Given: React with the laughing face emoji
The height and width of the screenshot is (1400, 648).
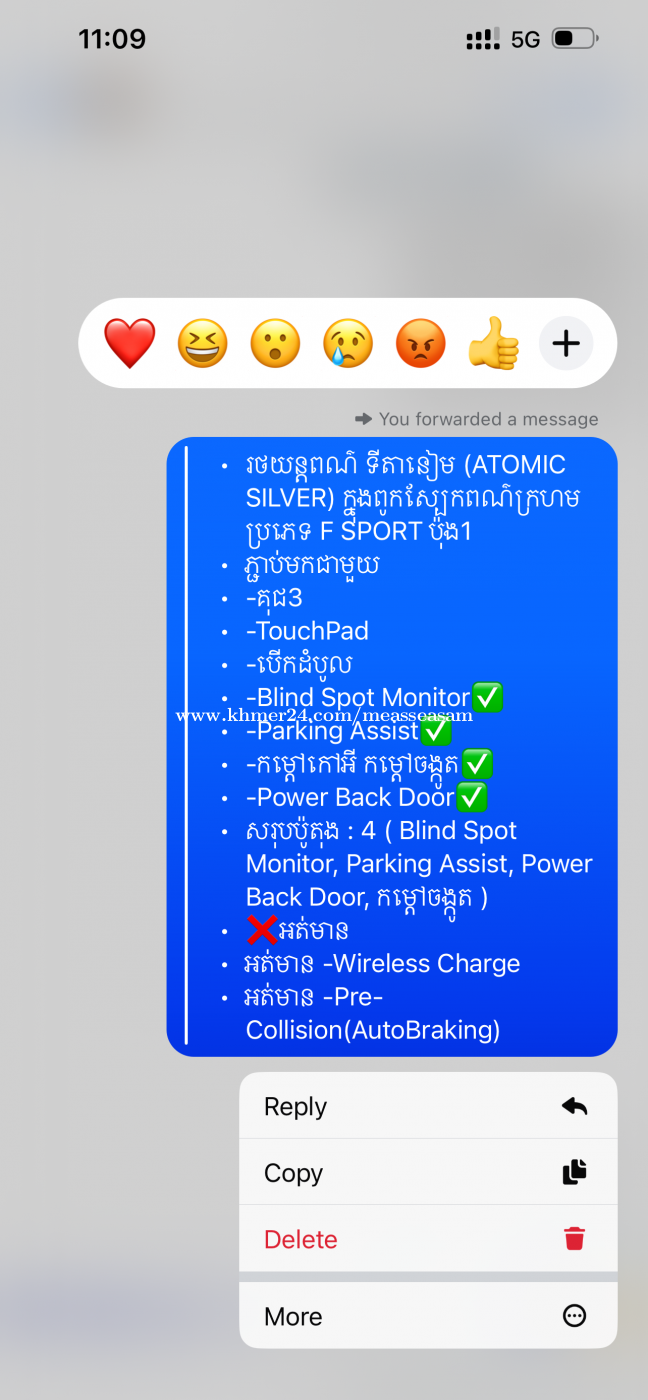Looking at the screenshot, I should 202,344.
